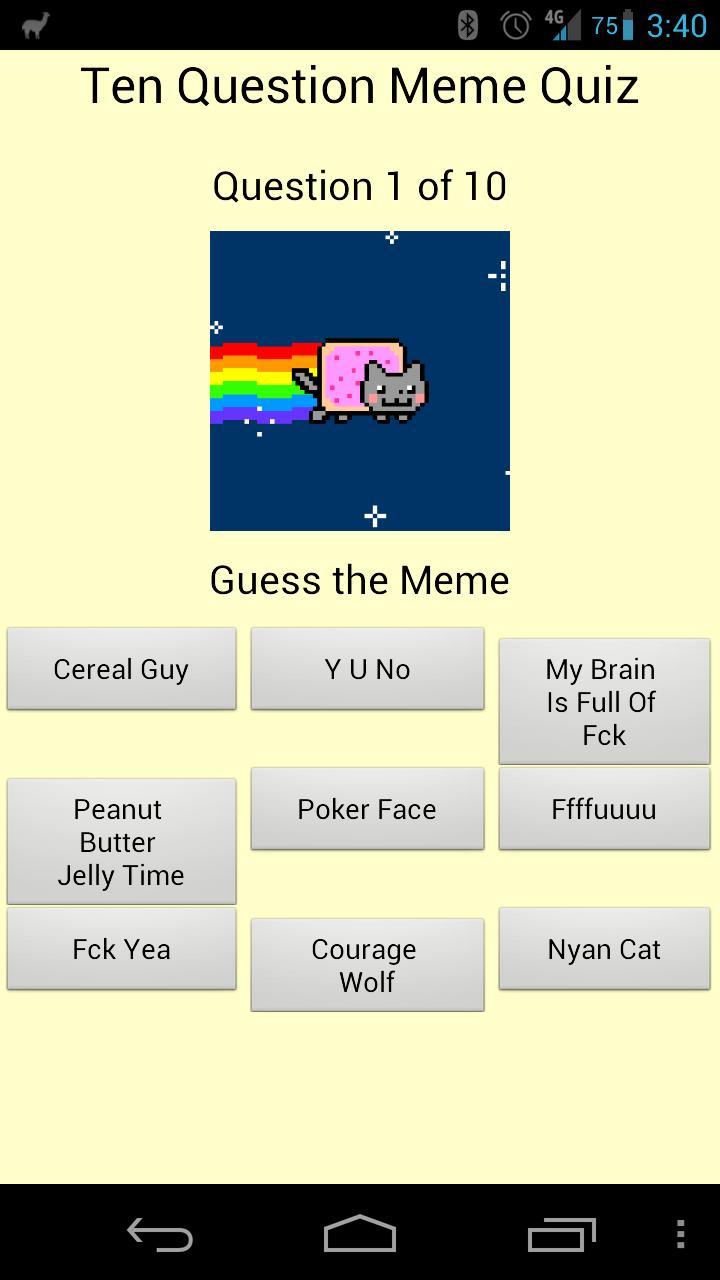Image resolution: width=720 pixels, height=1280 pixels.
Task: Select the Nyan Cat answer
Action: click(604, 948)
